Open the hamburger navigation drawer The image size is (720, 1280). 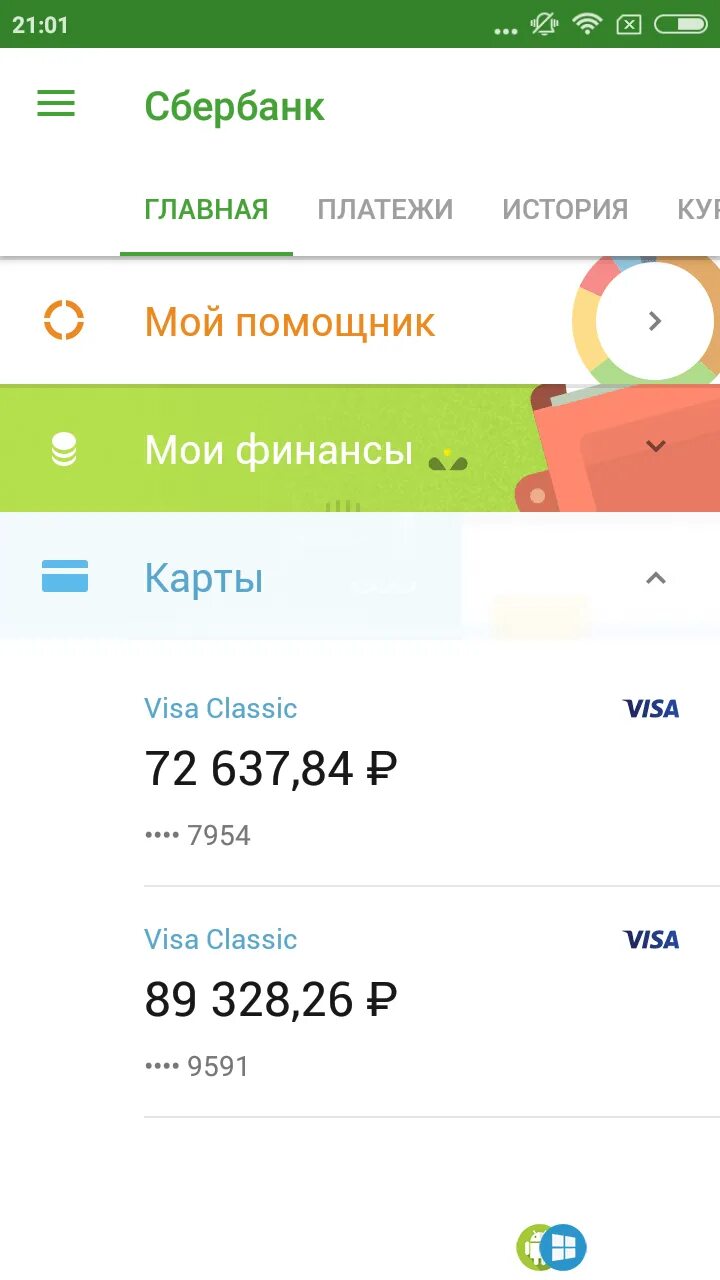click(x=56, y=104)
